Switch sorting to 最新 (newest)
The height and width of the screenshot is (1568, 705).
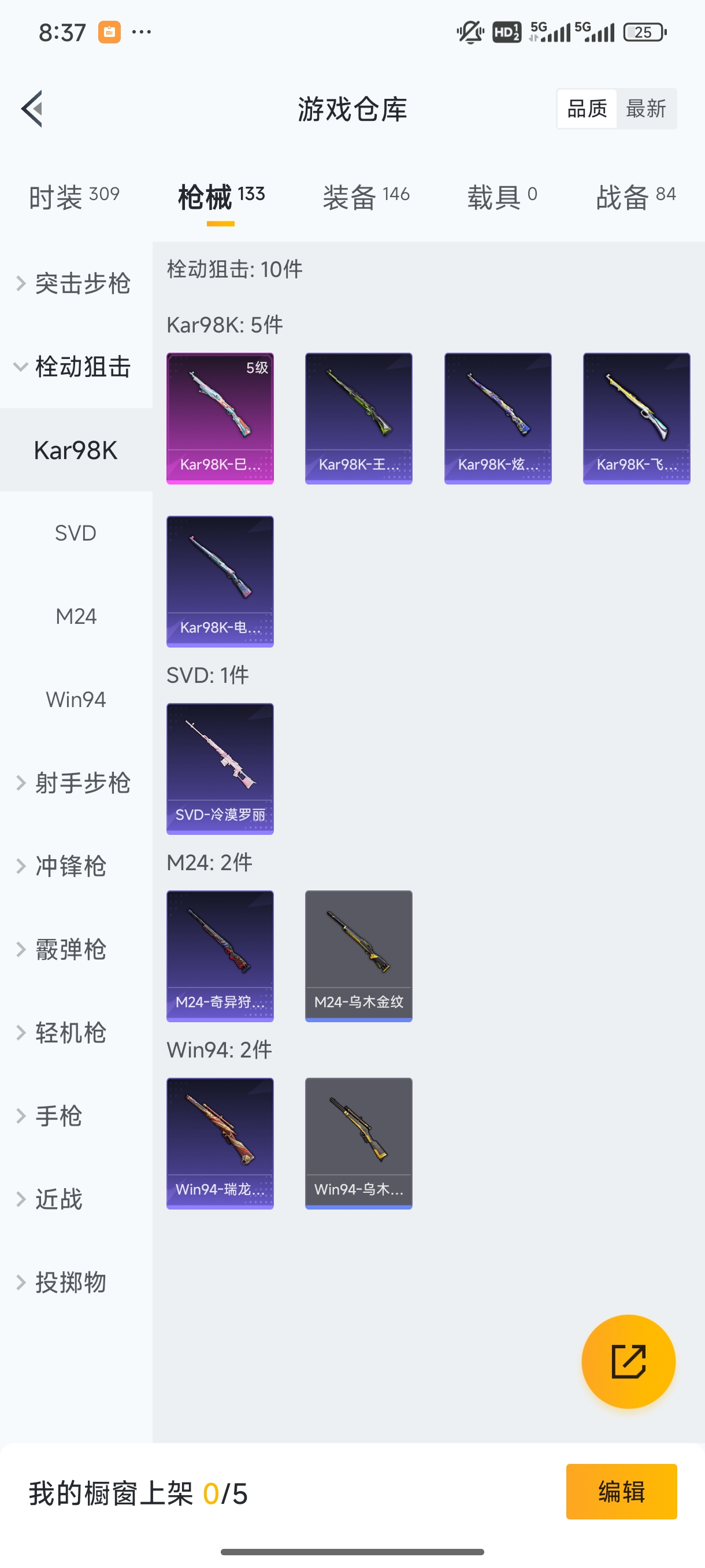pyautogui.click(x=647, y=108)
